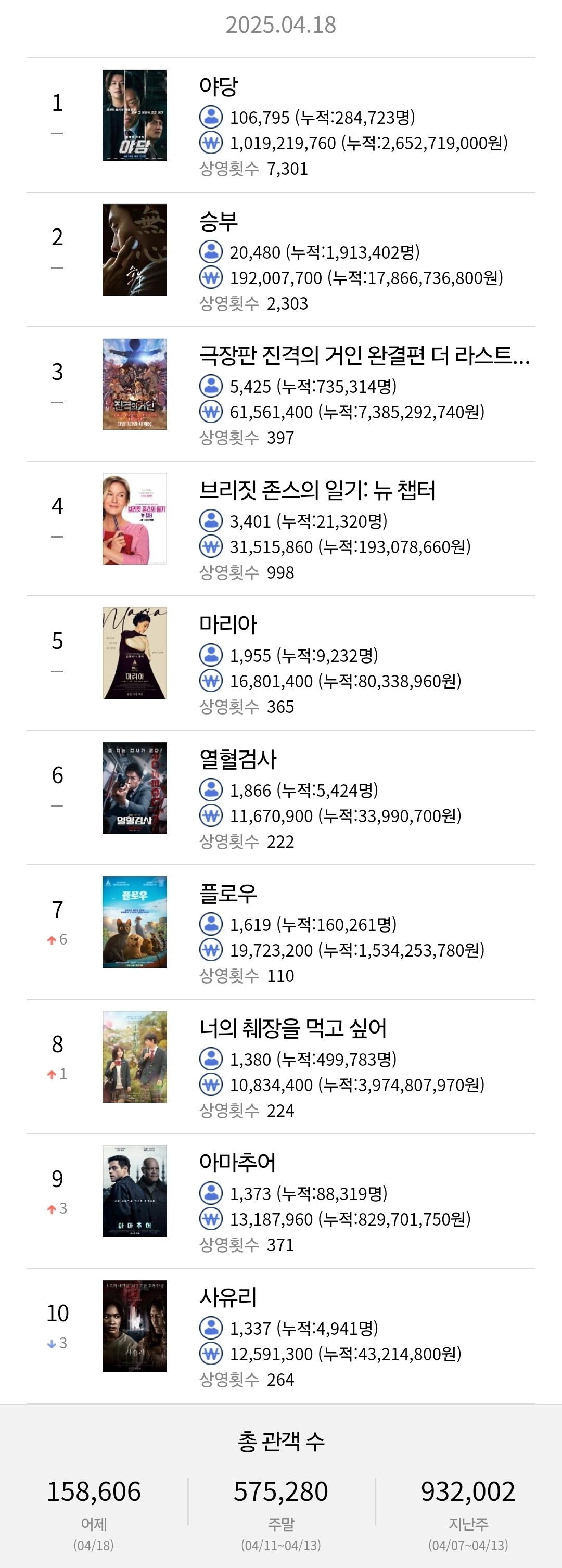Open the 열혈검사 row
This screenshot has height=1568, width=562.
pos(280,798)
